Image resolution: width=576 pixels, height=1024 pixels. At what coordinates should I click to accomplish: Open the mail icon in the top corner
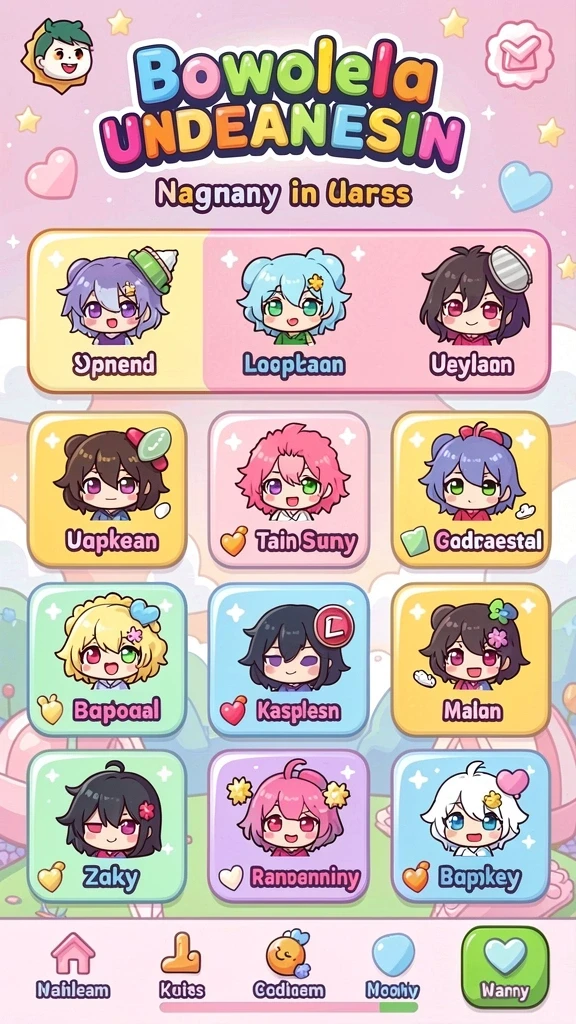coord(519,54)
